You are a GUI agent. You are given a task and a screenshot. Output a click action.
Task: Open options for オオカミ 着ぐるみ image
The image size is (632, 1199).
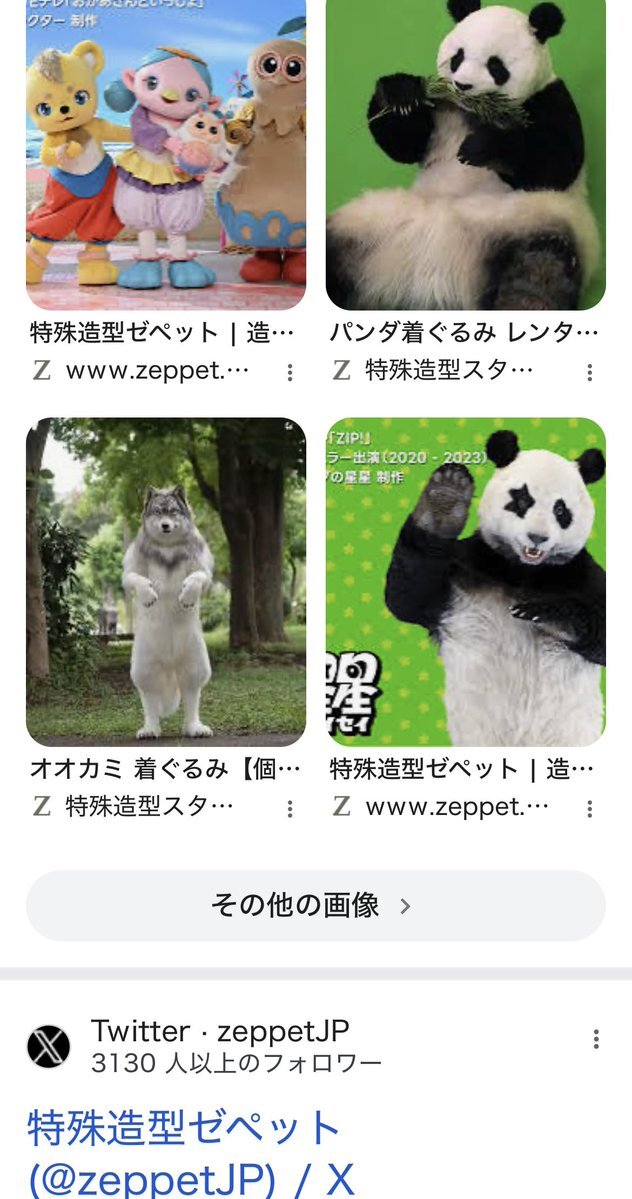pyautogui.click(x=290, y=808)
